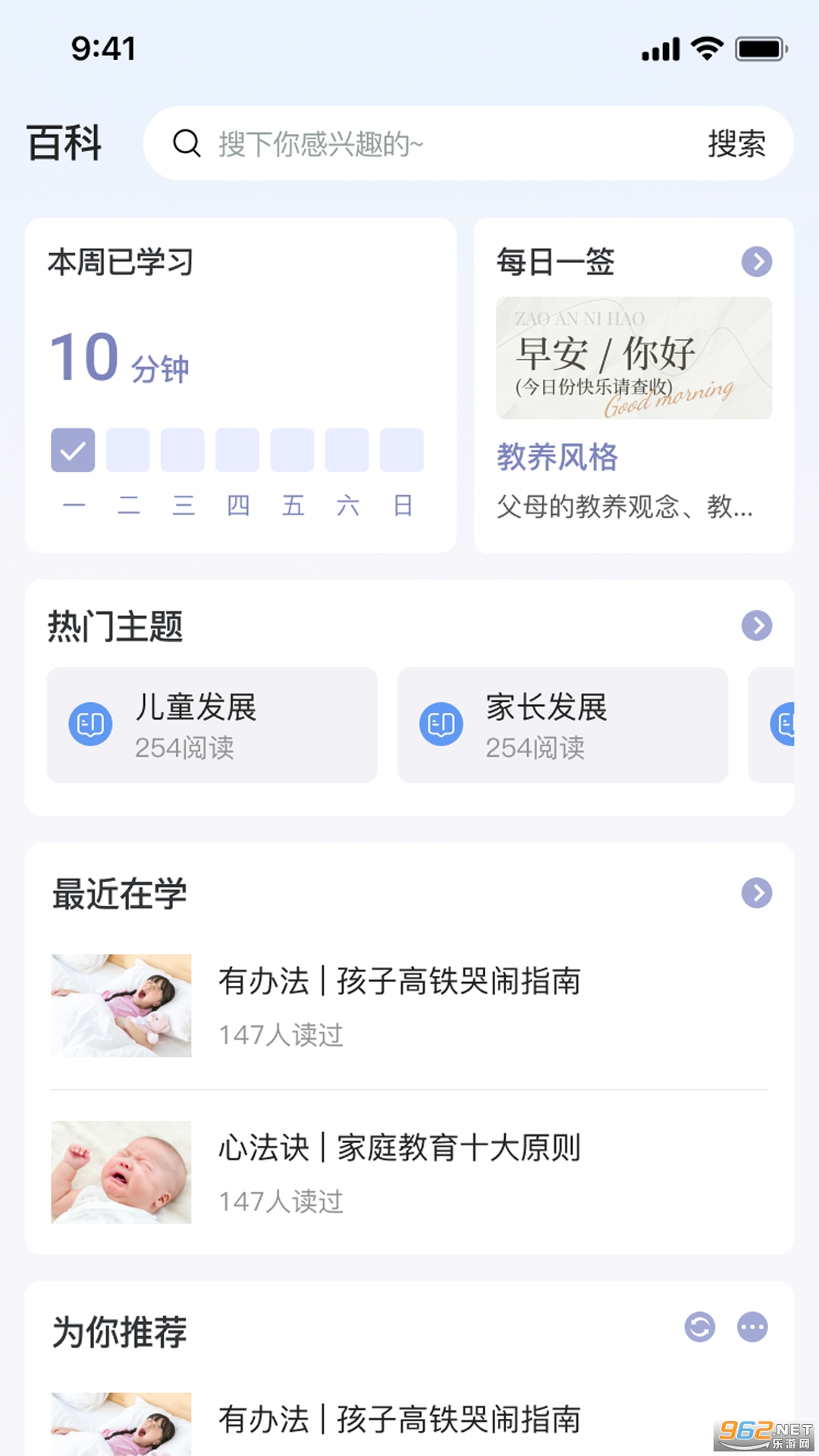The height and width of the screenshot is (1456, 819).
Task: Expand 热门主题 with its arrow
Action: click(756, 626)
